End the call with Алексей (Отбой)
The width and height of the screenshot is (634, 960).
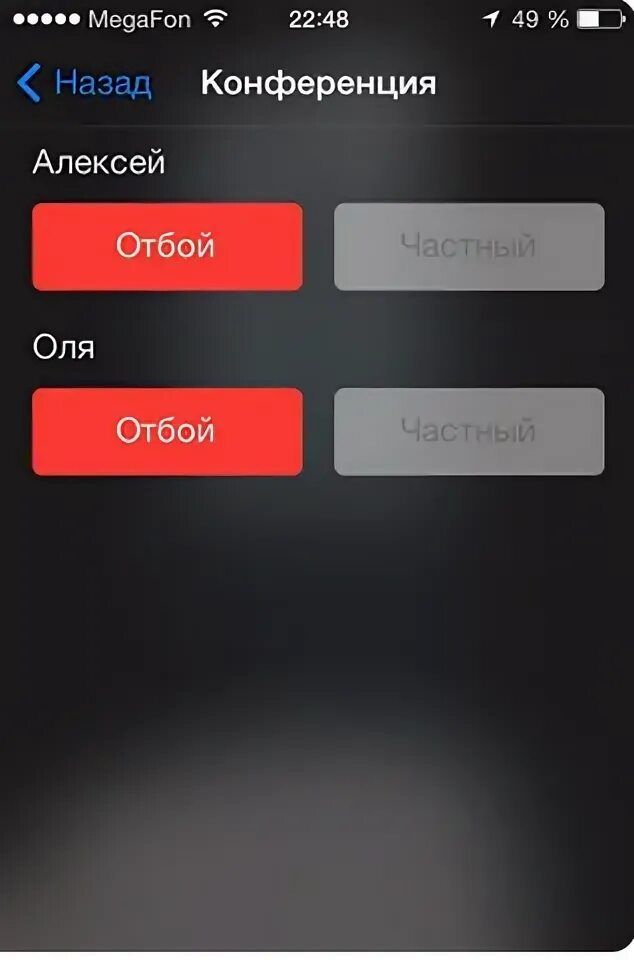pos(167,246)
